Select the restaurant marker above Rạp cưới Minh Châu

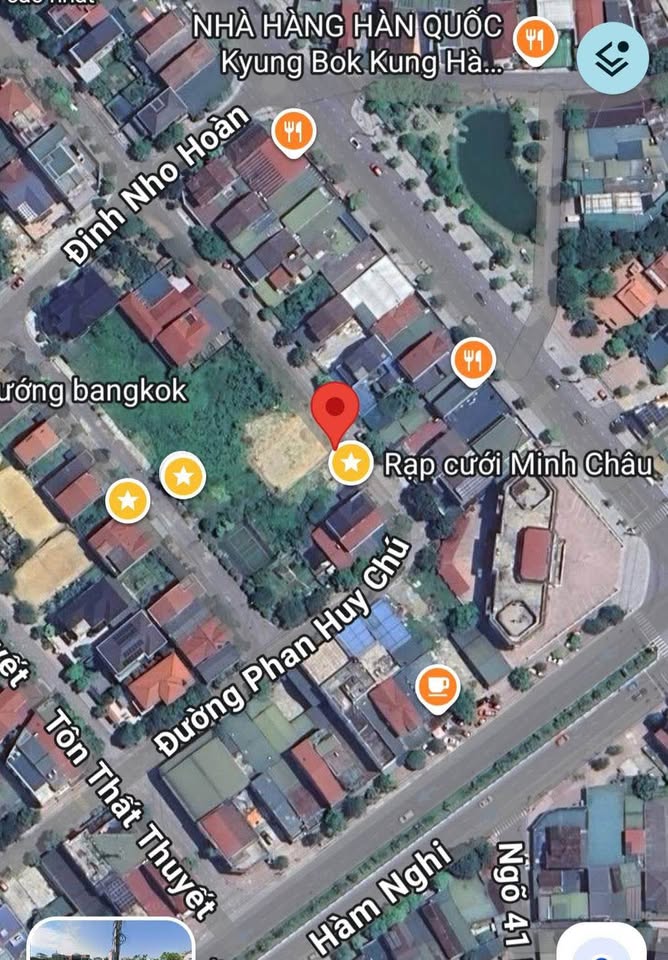(x=473, y=359)
